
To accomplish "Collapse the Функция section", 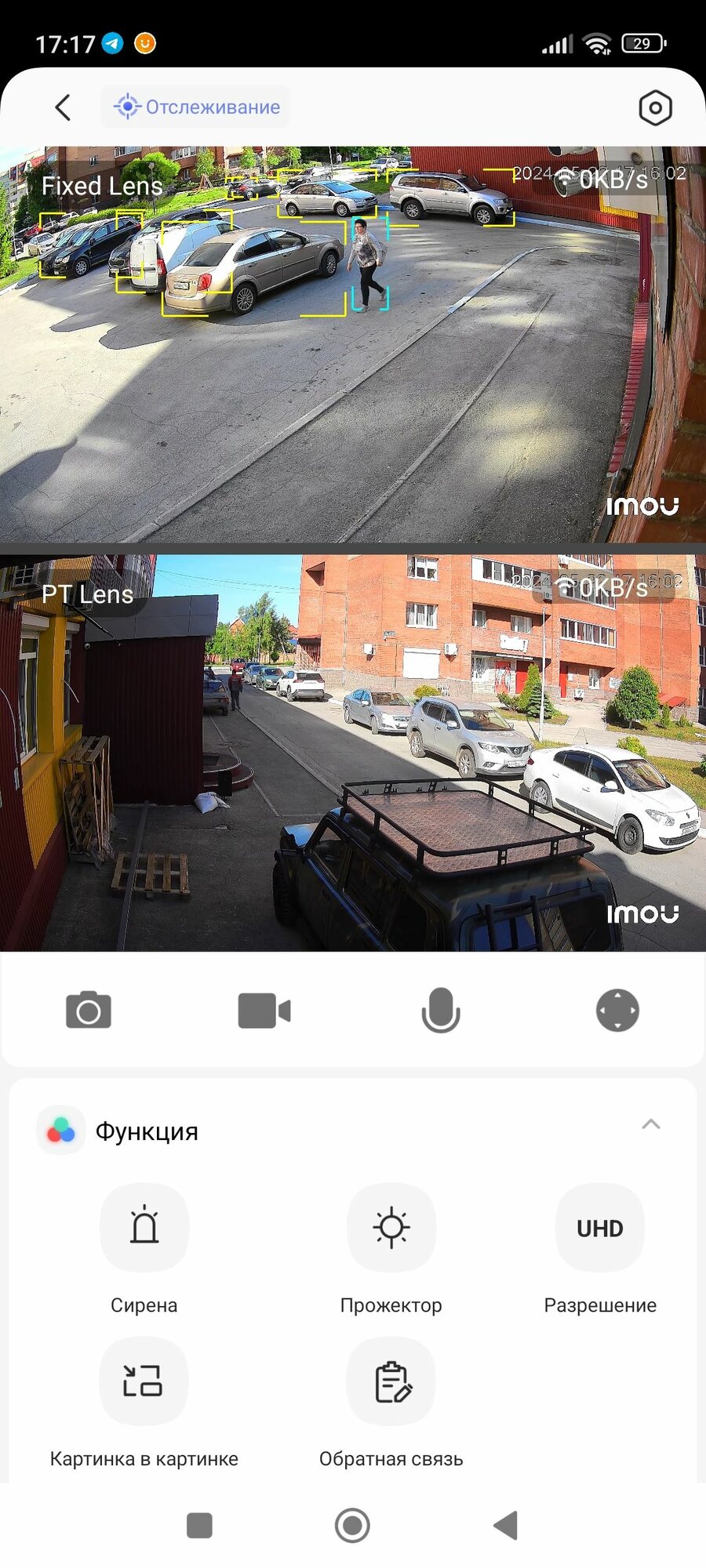I will [650, 1124].
